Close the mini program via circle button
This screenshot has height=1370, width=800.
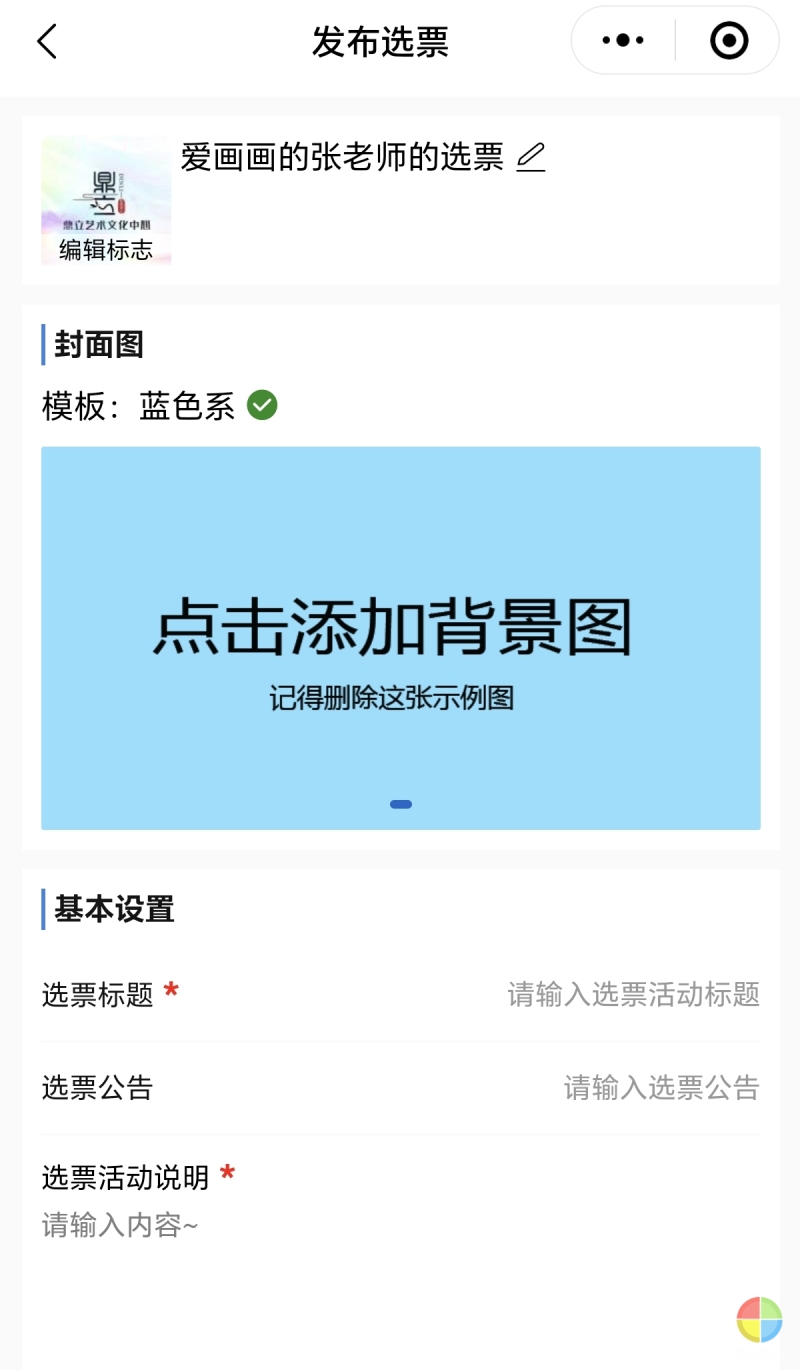point(728,41)
